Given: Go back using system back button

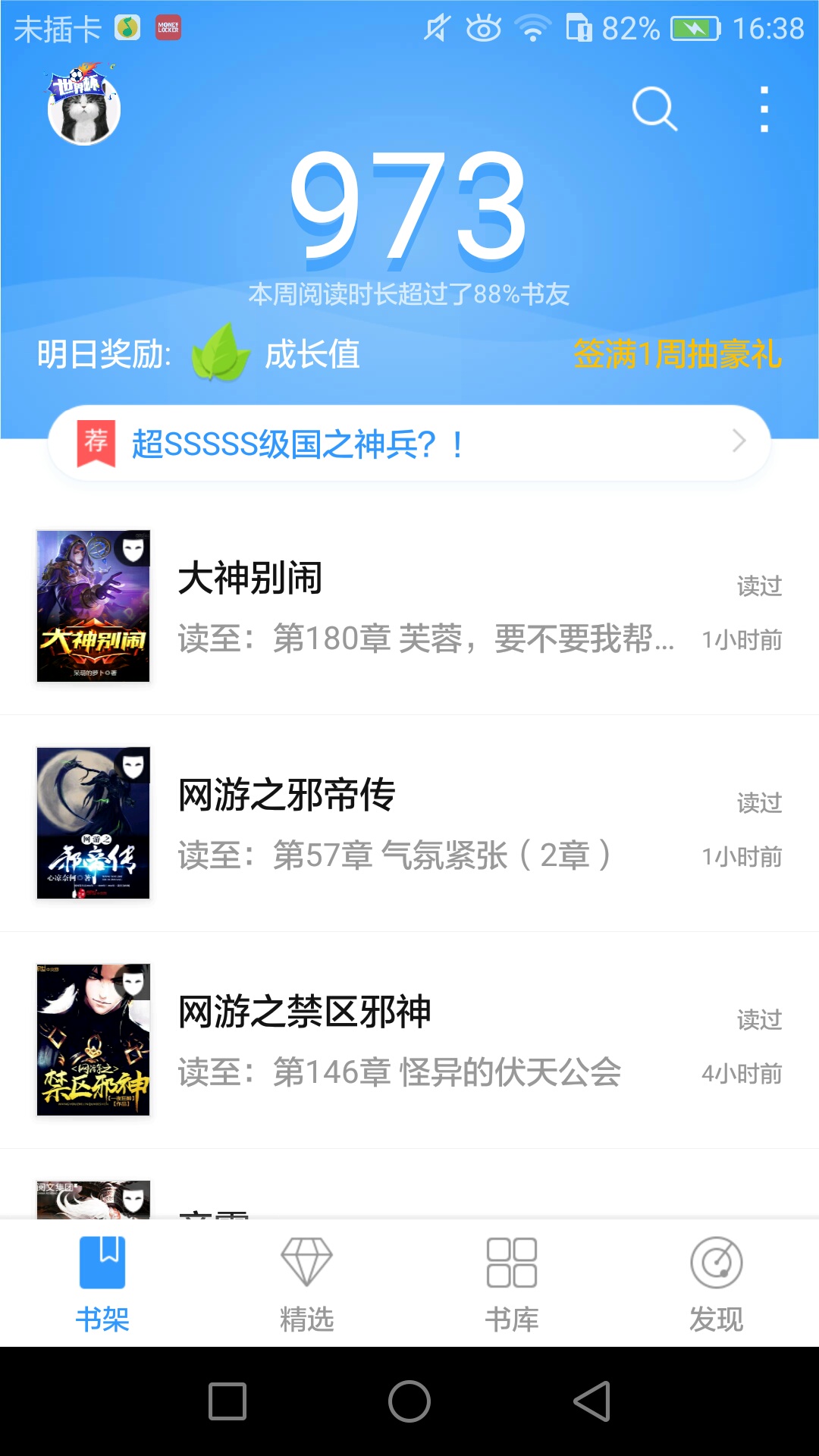Looking at the screenshot, I should point(592,1401).
